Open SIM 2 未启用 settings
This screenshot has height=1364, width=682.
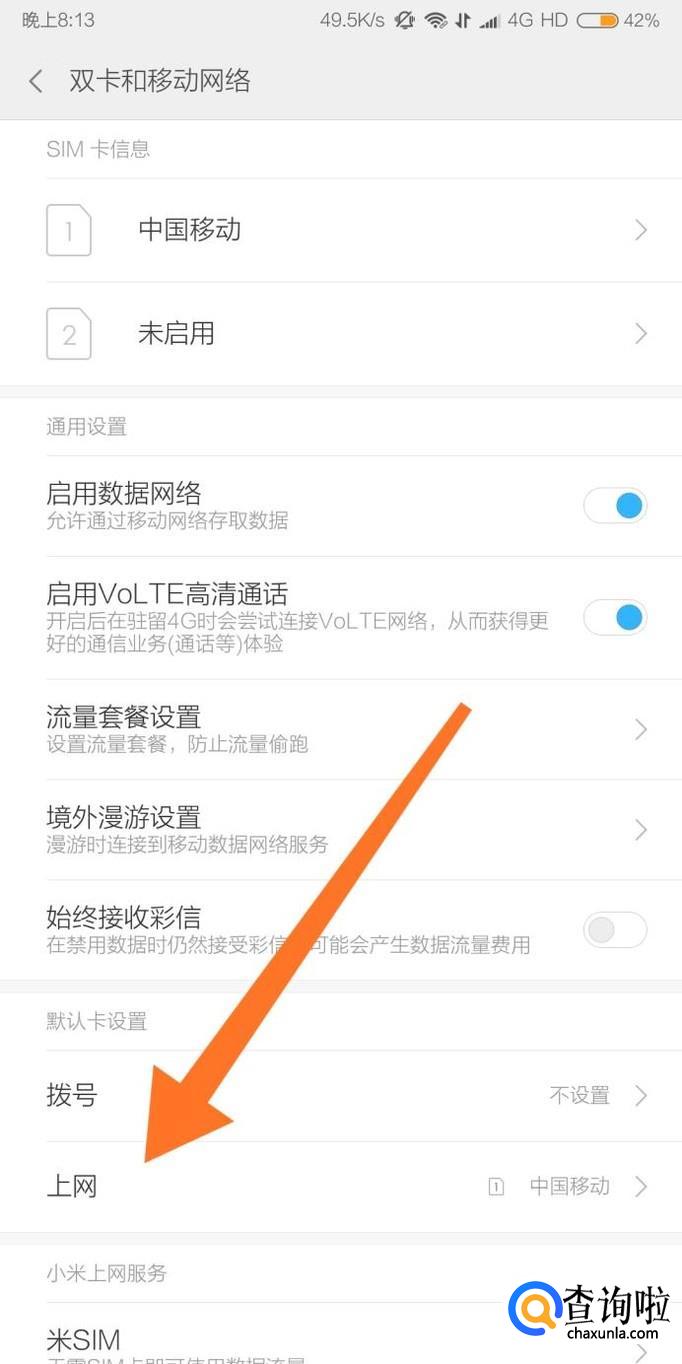coord(341,334)
